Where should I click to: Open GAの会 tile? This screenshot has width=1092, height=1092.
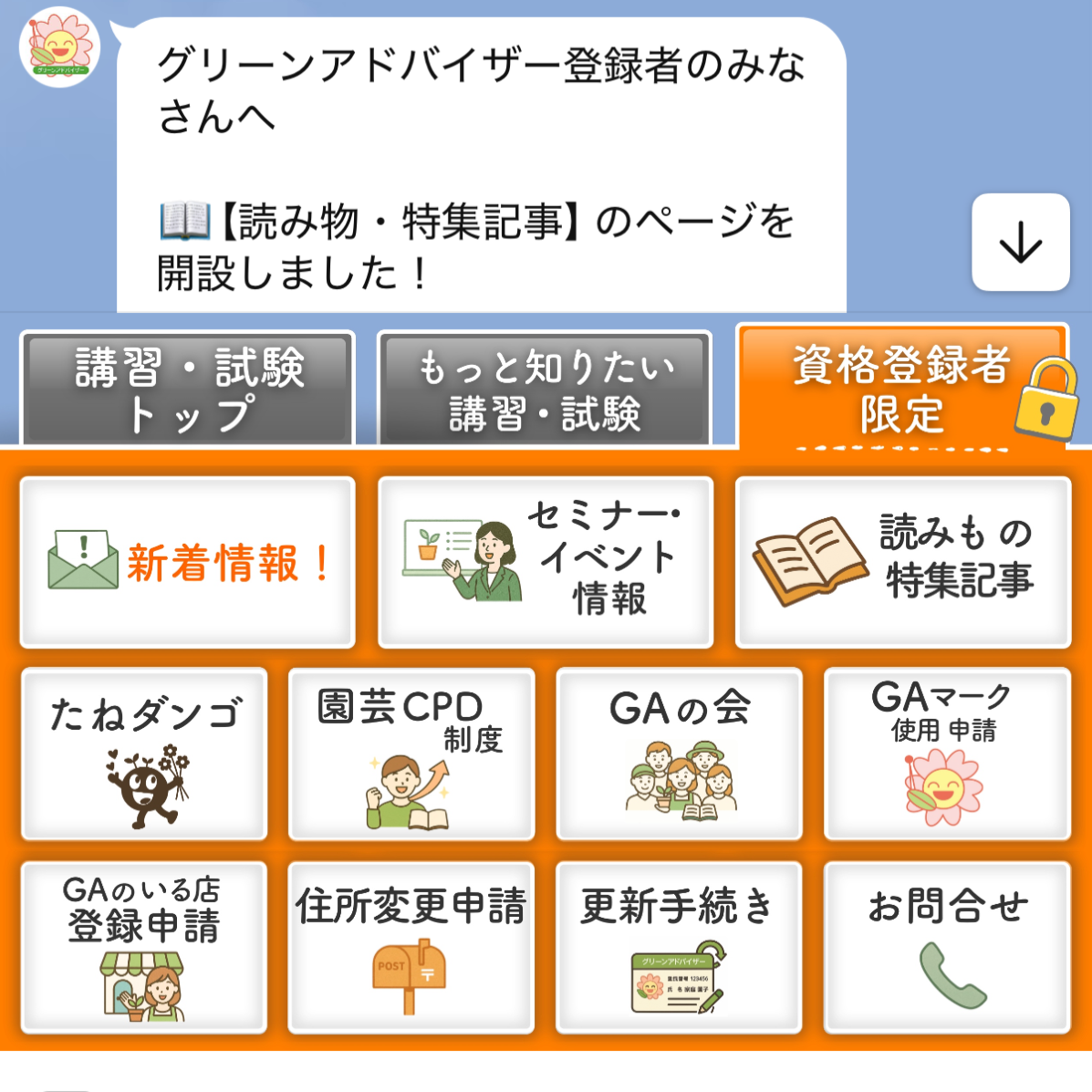679,754
